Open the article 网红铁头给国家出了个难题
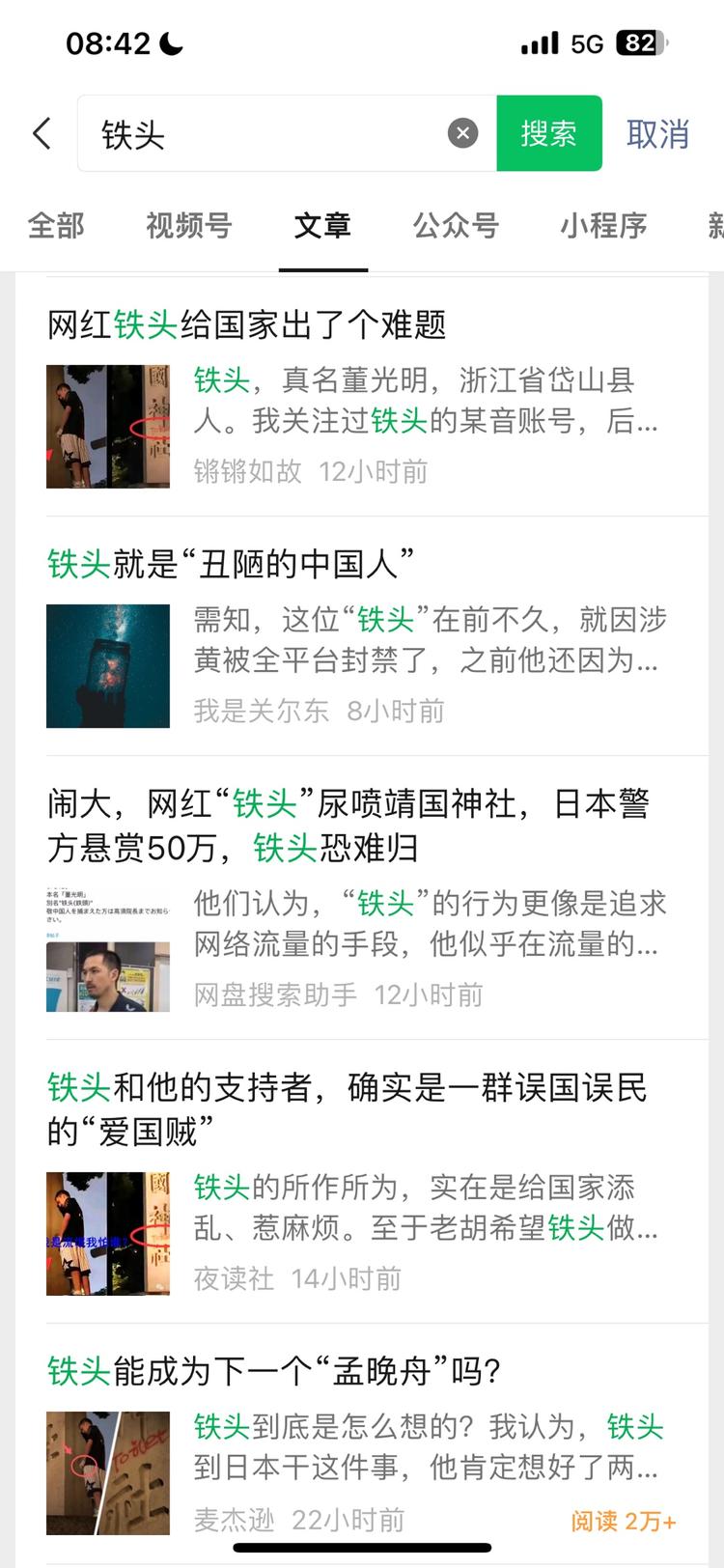724x1568 pixels. 248,325
